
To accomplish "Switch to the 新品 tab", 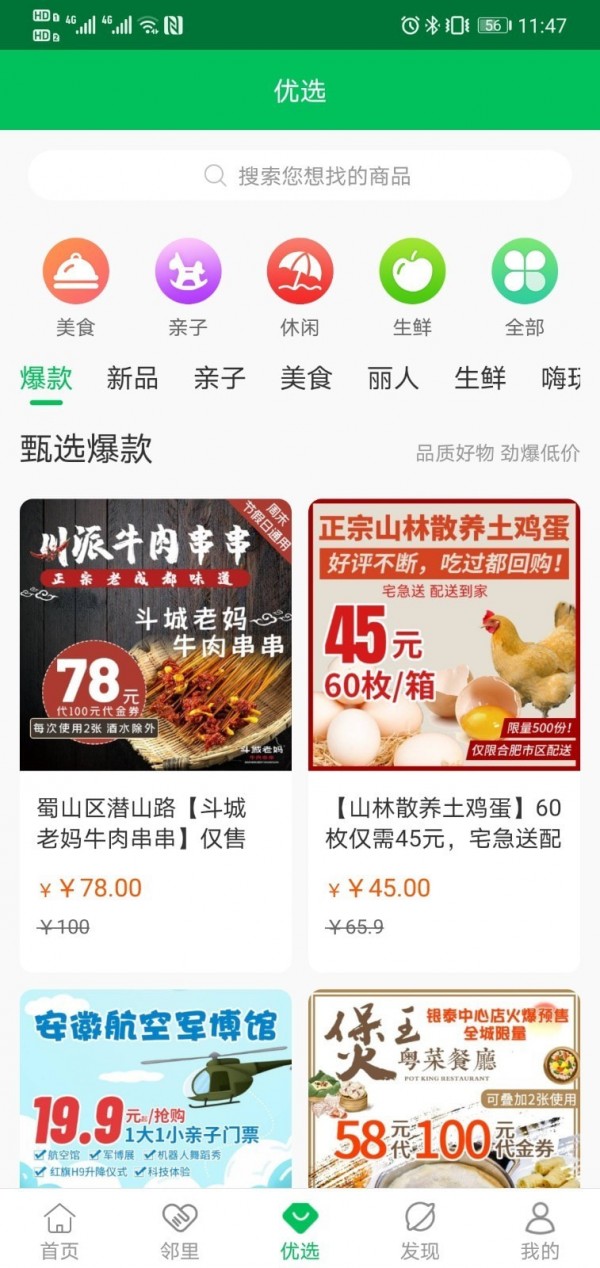I will tap(132, 378).
